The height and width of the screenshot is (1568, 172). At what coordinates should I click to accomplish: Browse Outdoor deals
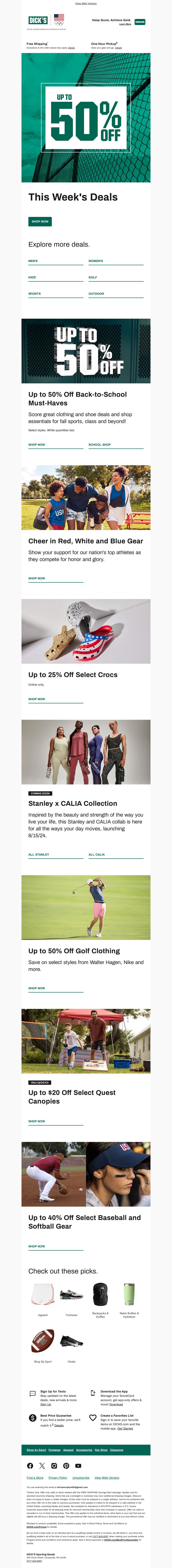coord(97,294)
